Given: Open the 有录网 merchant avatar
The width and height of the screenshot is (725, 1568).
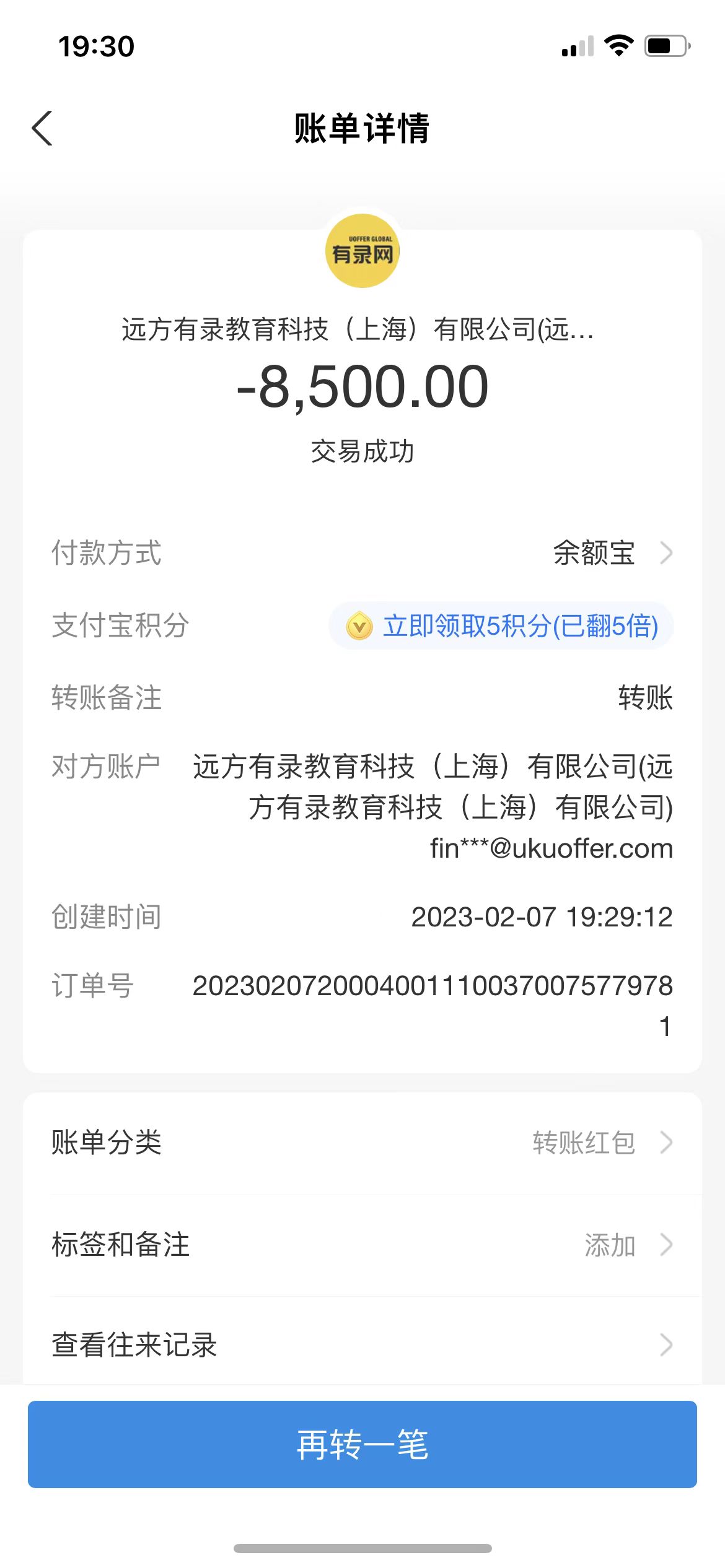Looking at the screenshot, I should point(362,251).
